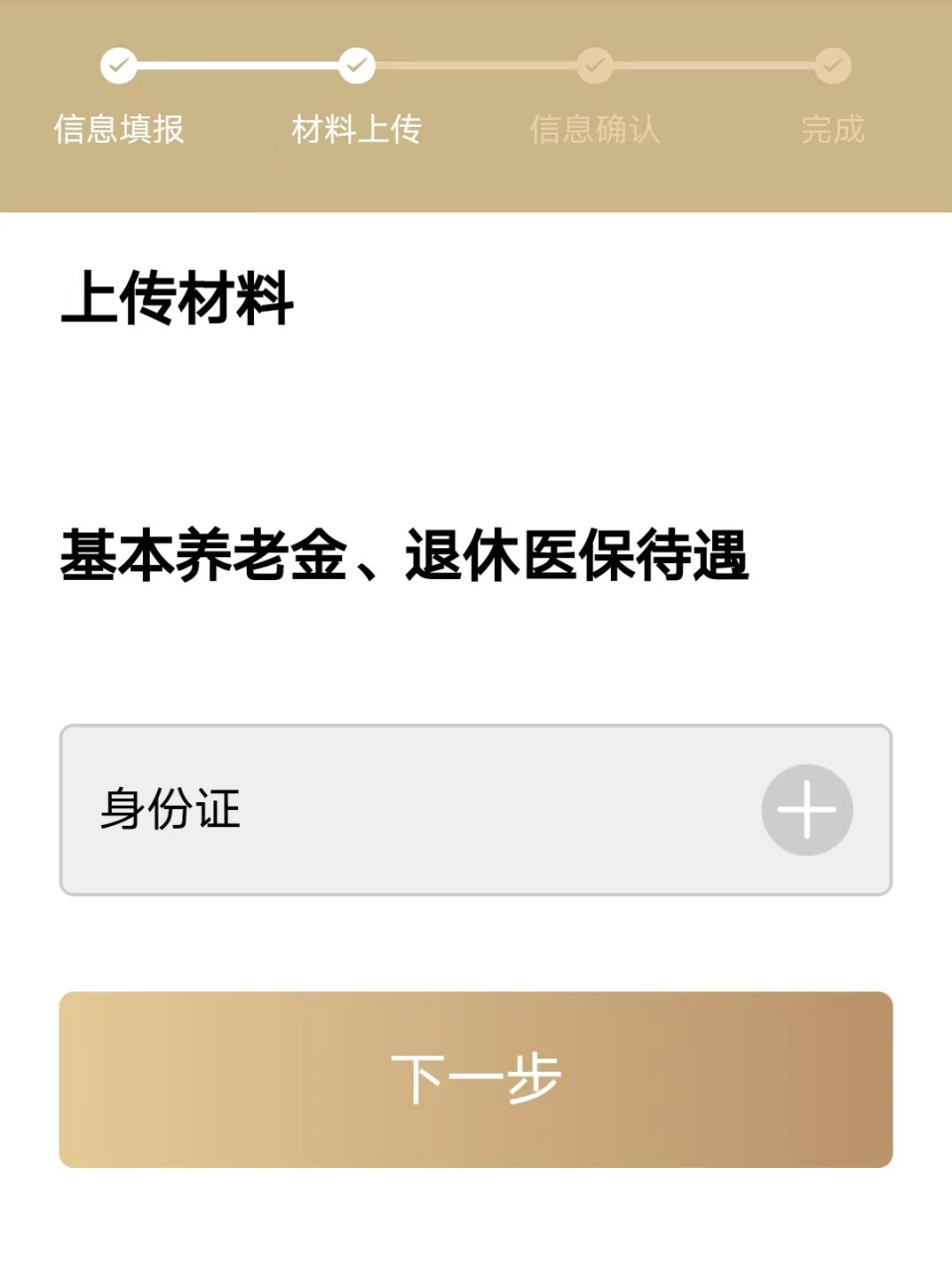
Task: Tap the 基本养老金、退休医保待遇 heading
Action: click(407, 555)
